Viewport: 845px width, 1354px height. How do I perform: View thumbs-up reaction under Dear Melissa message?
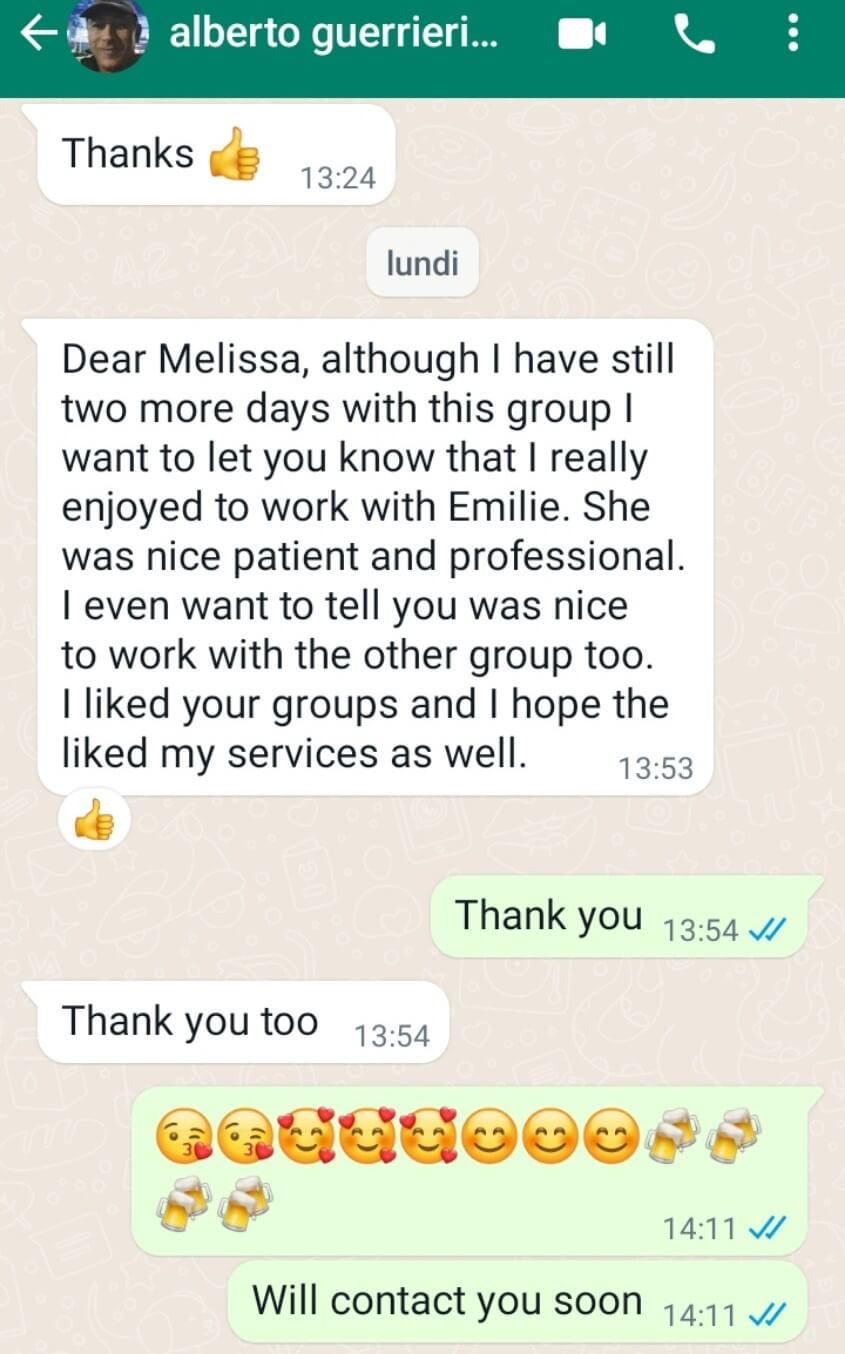[x=94, y=822]
